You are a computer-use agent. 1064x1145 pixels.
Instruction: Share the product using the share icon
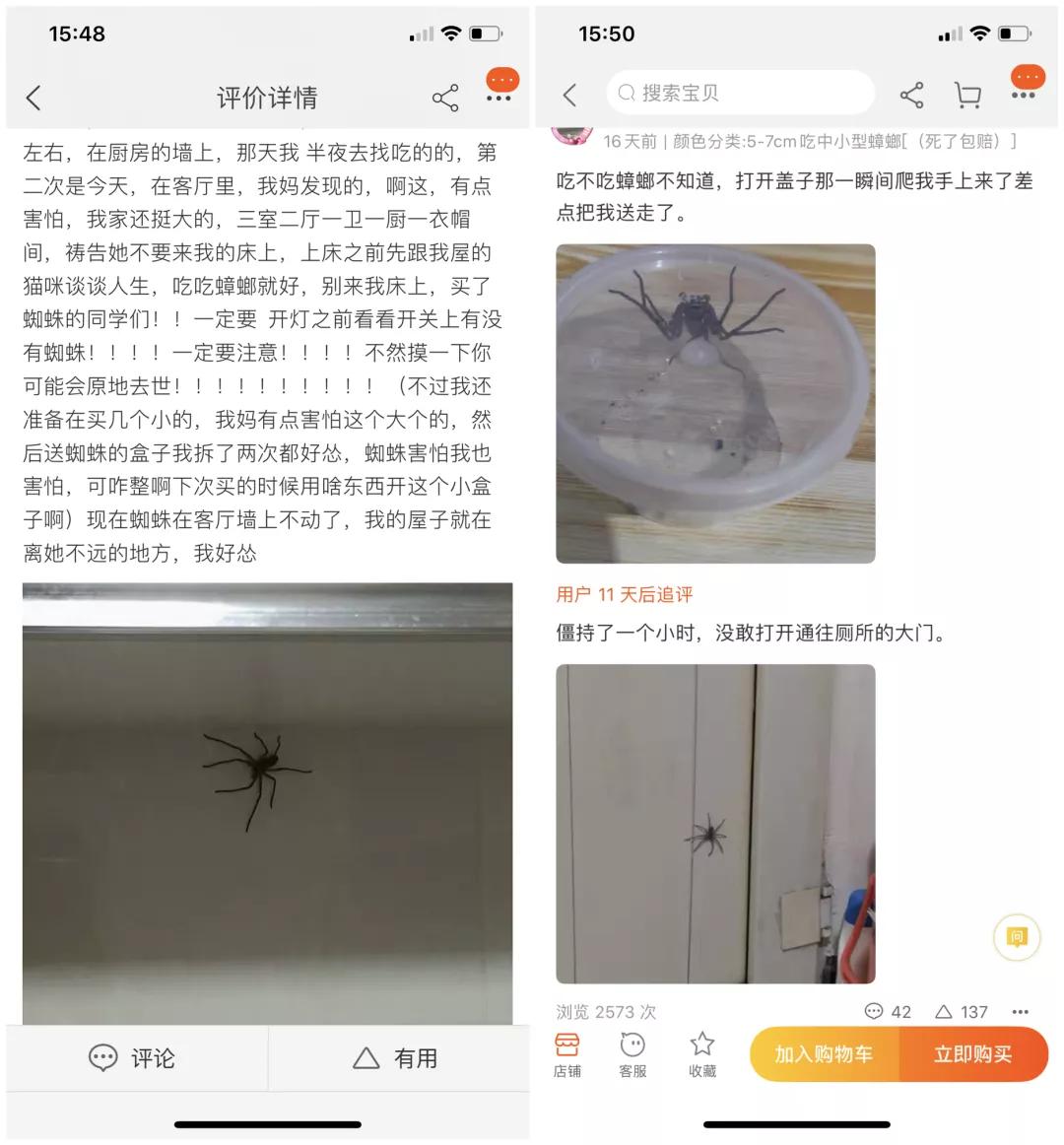point(910,95)
